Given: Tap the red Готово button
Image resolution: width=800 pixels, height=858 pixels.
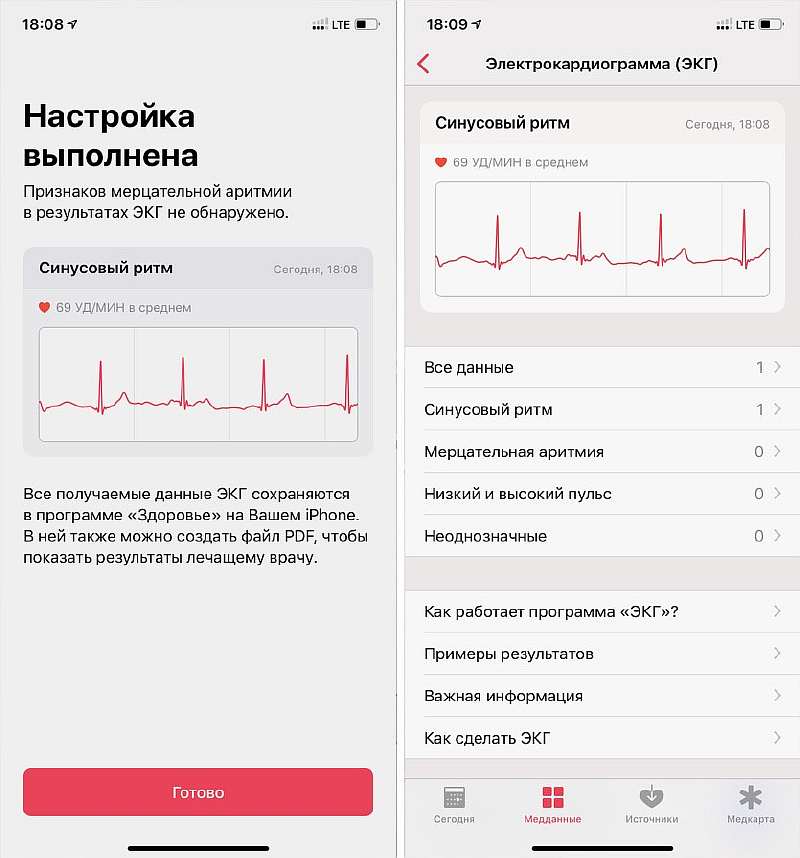Looking at the screenshot, I should (198, 792).
